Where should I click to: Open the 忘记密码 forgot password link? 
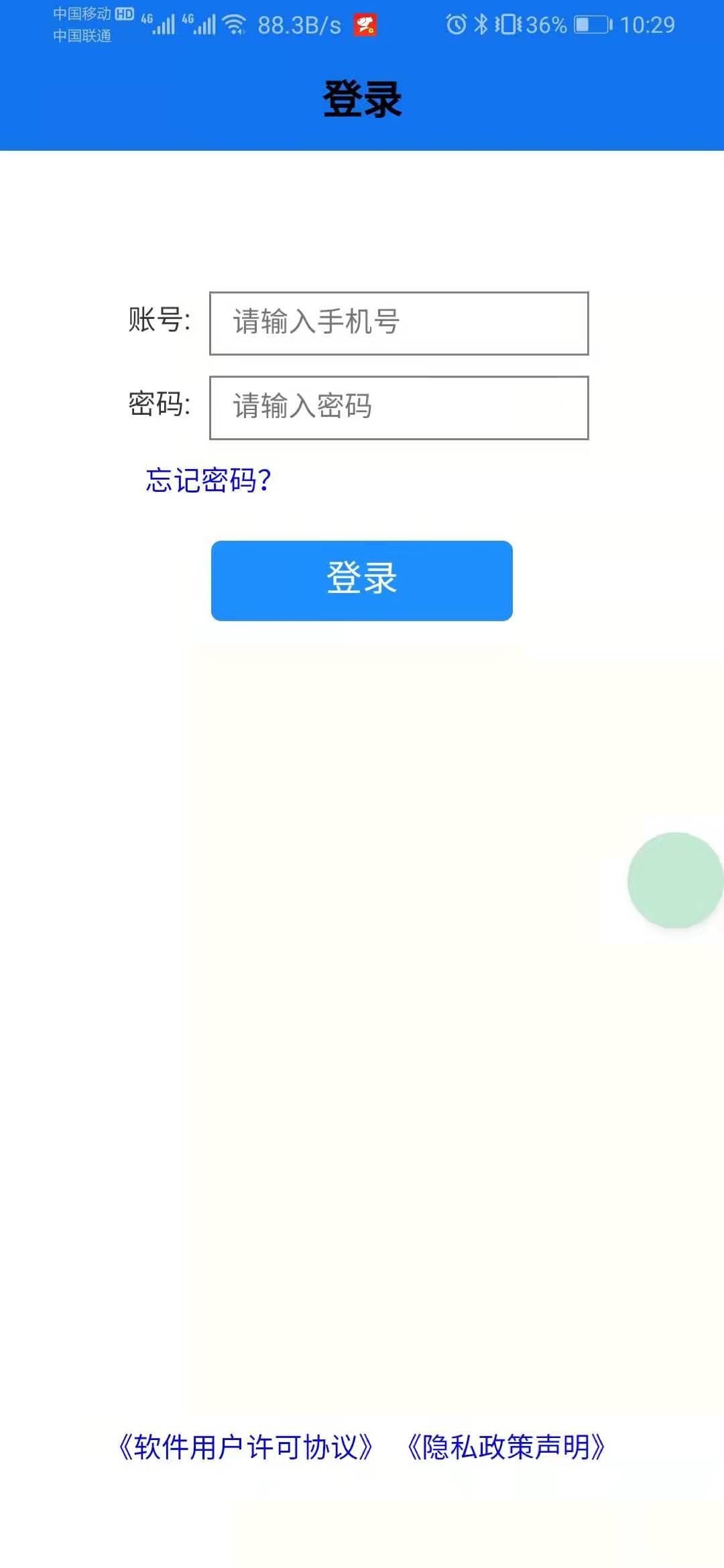click(208, 480)
